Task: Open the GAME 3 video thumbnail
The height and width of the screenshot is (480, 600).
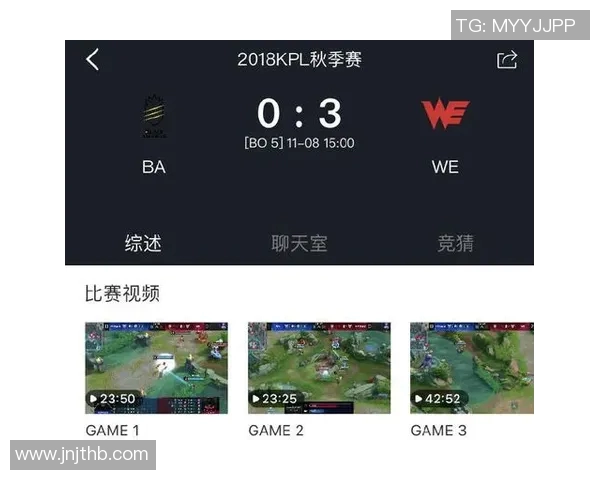Action: pyautogui.click(x=472, y=367)
